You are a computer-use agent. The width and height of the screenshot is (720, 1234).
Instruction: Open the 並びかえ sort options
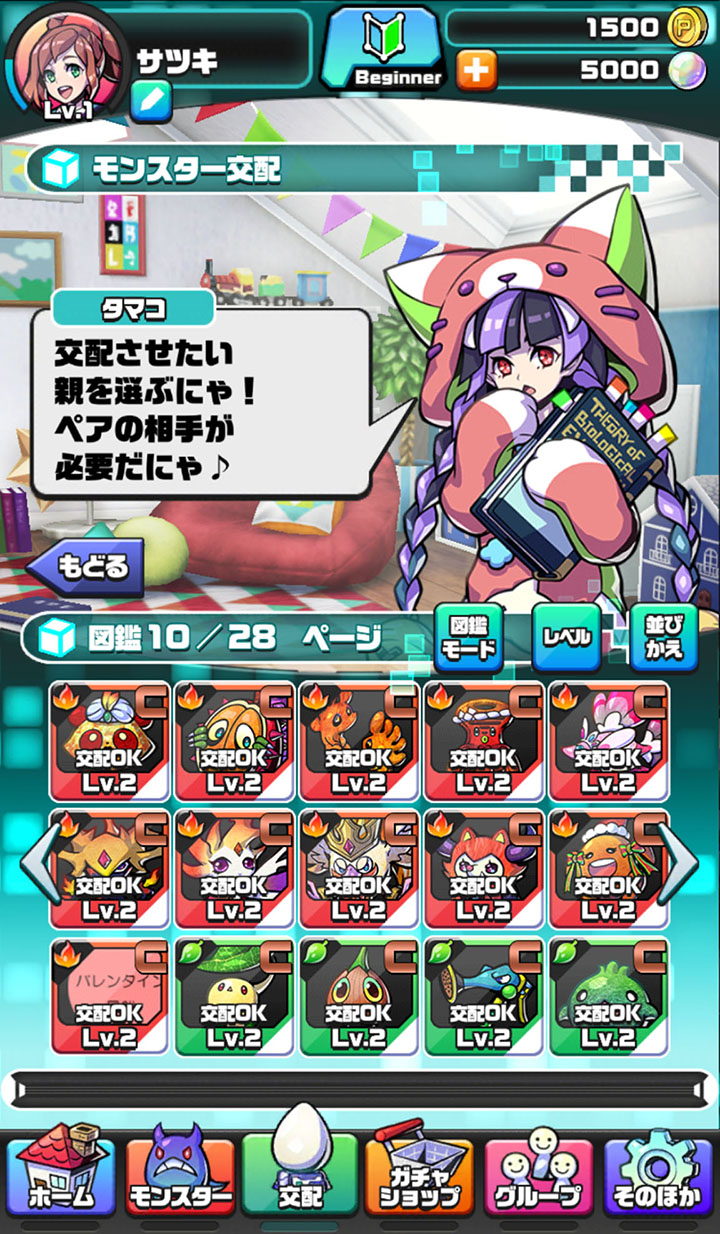click(x=663, y=636)
